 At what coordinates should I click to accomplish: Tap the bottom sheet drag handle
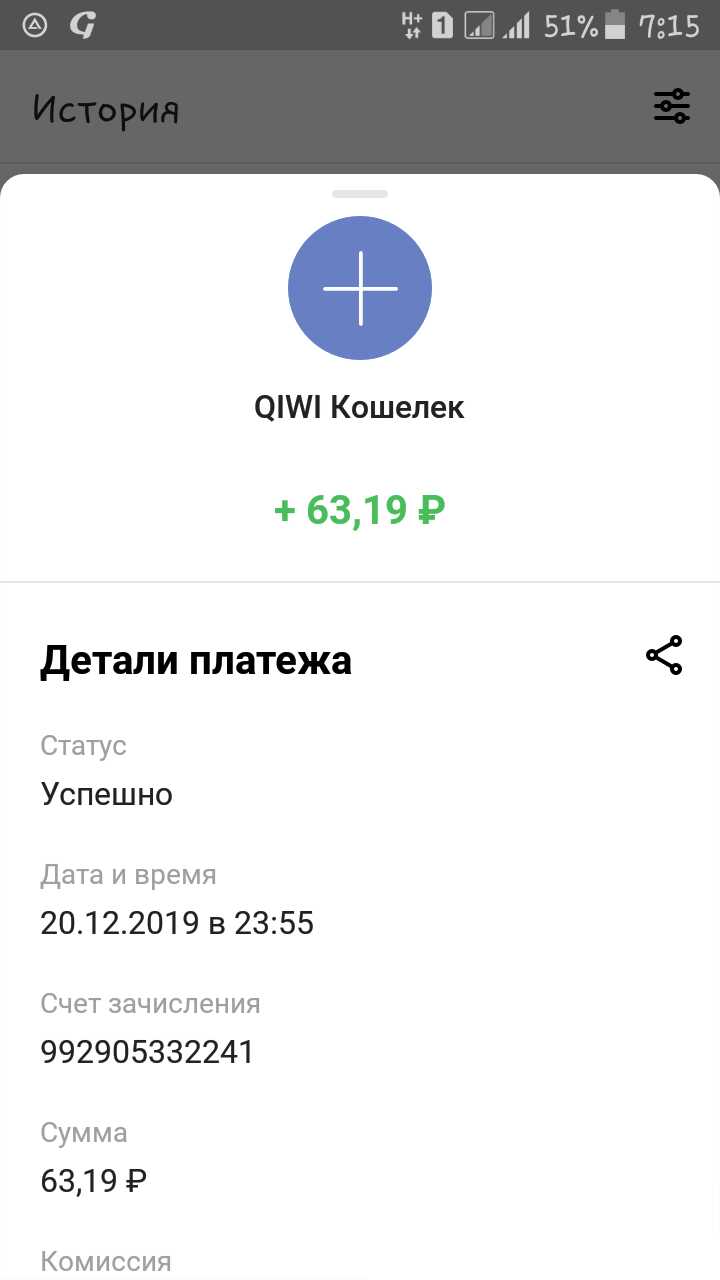point(360,194)
